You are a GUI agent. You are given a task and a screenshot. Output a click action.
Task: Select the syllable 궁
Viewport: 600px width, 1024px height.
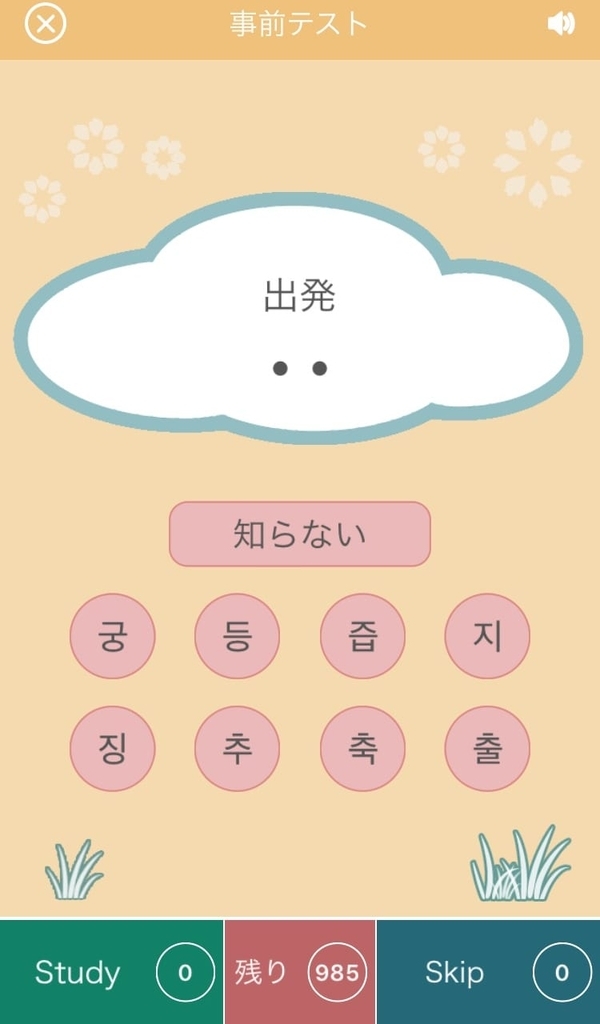click(x=112, y=636)
